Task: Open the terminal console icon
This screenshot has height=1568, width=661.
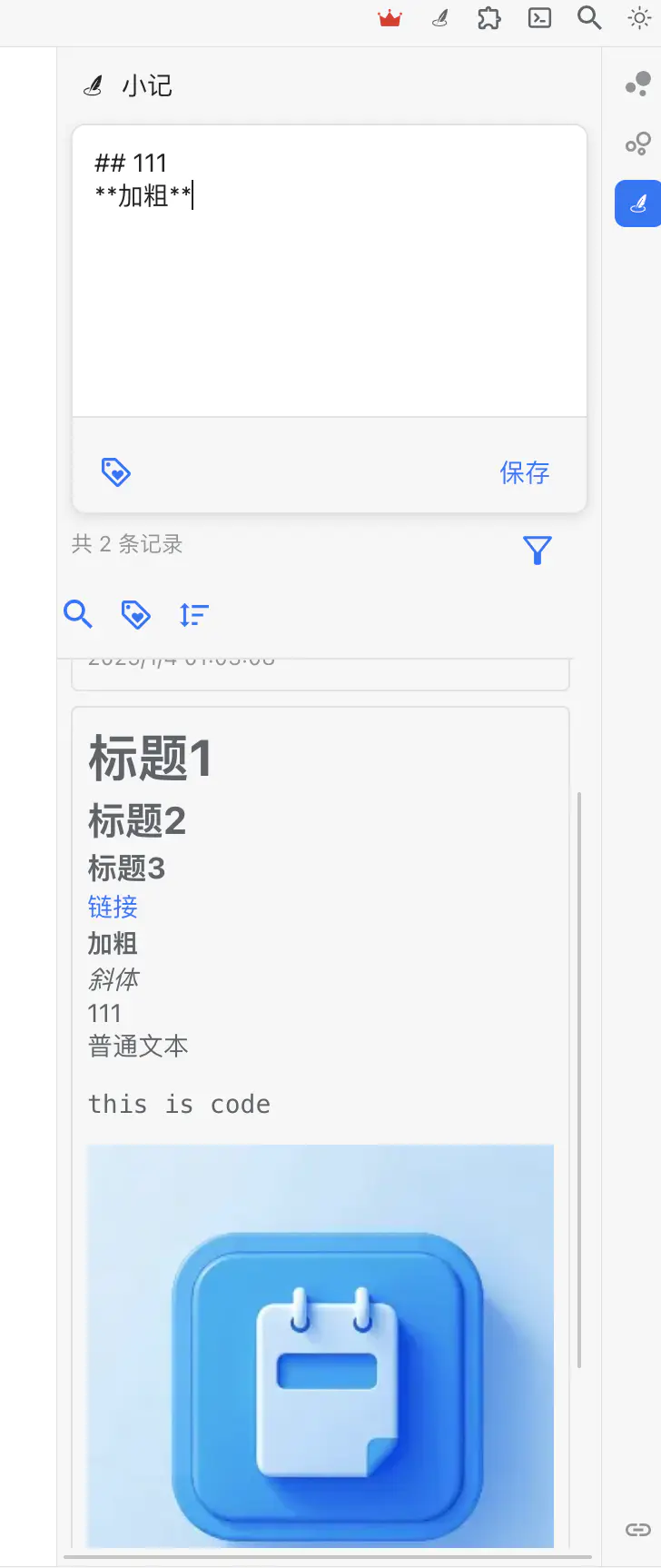Action: [x=540, y=18]
